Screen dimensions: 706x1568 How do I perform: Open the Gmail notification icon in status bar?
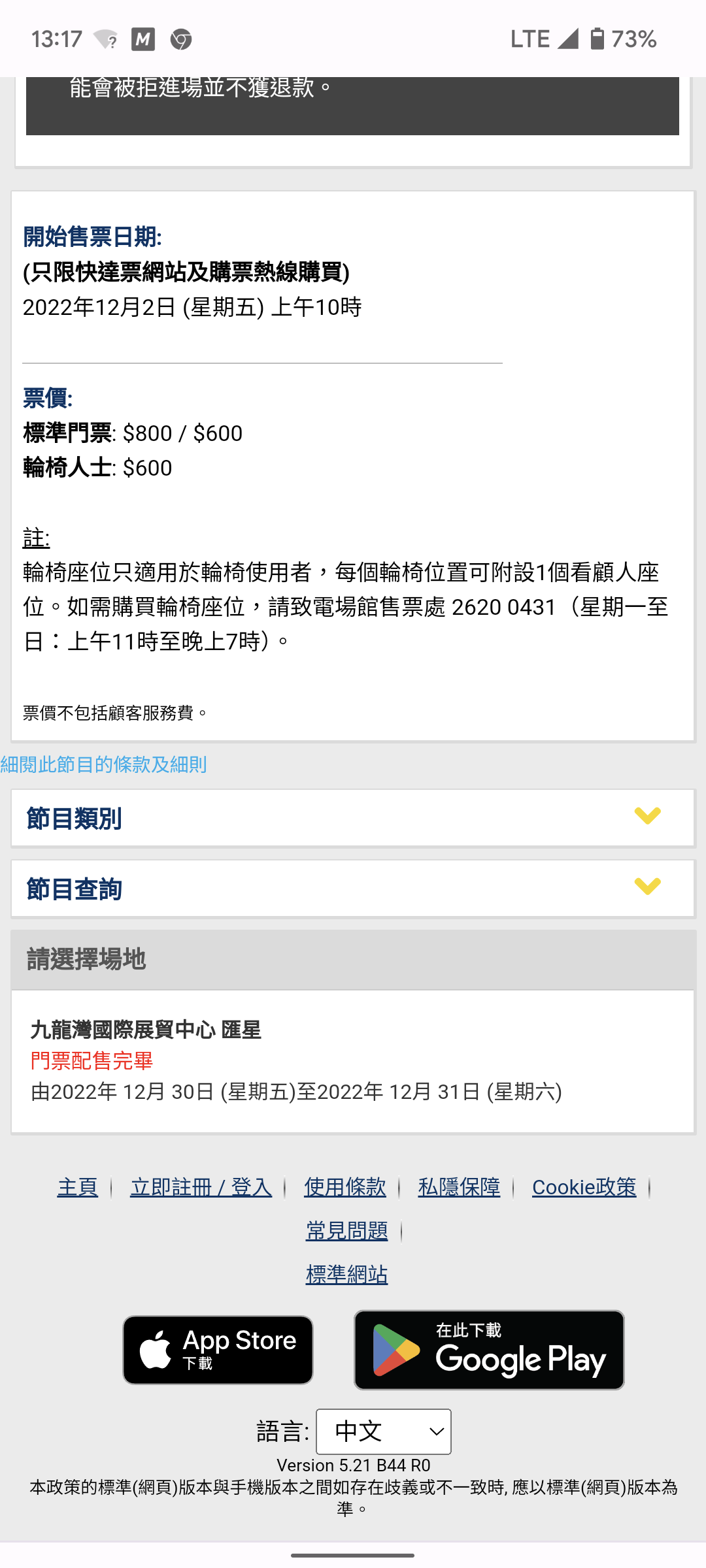tap(143, 39)
